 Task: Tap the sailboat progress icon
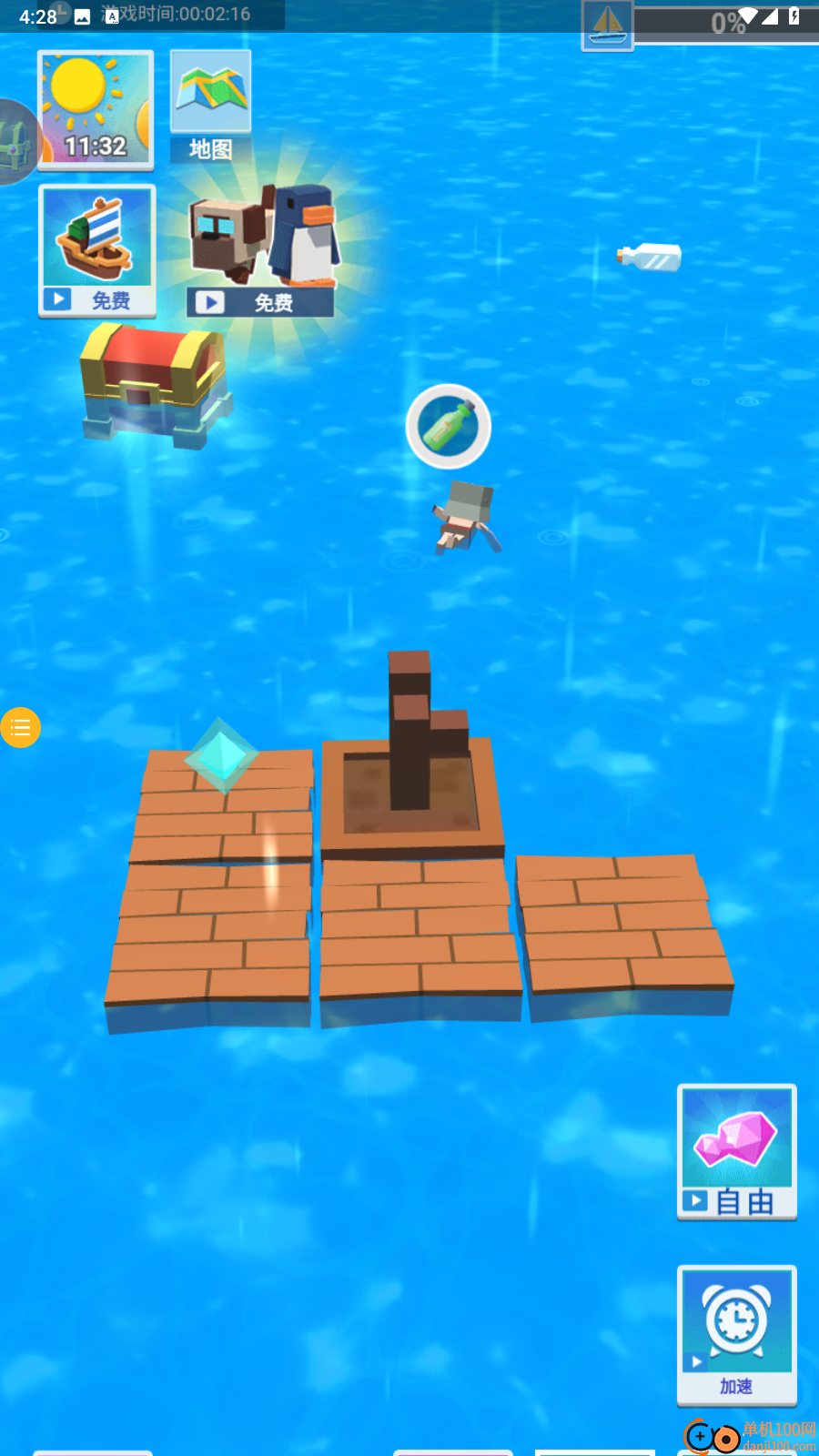(x=607, y=25)
